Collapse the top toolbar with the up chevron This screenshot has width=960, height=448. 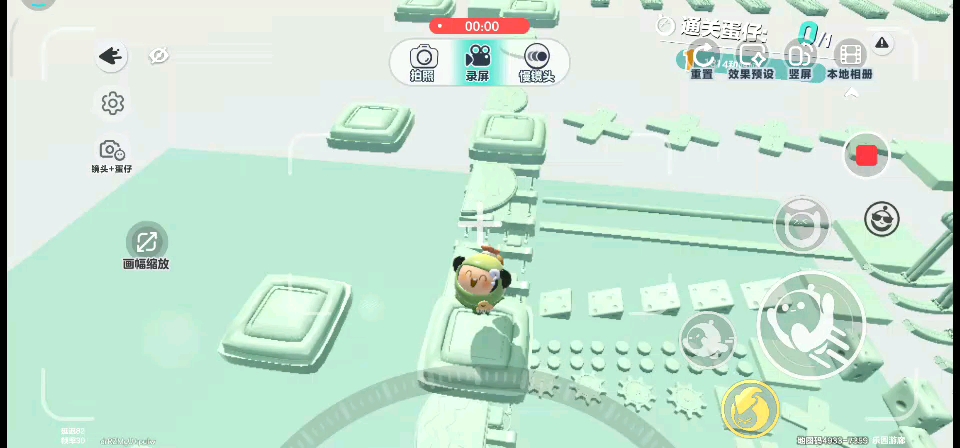(851, 93)
